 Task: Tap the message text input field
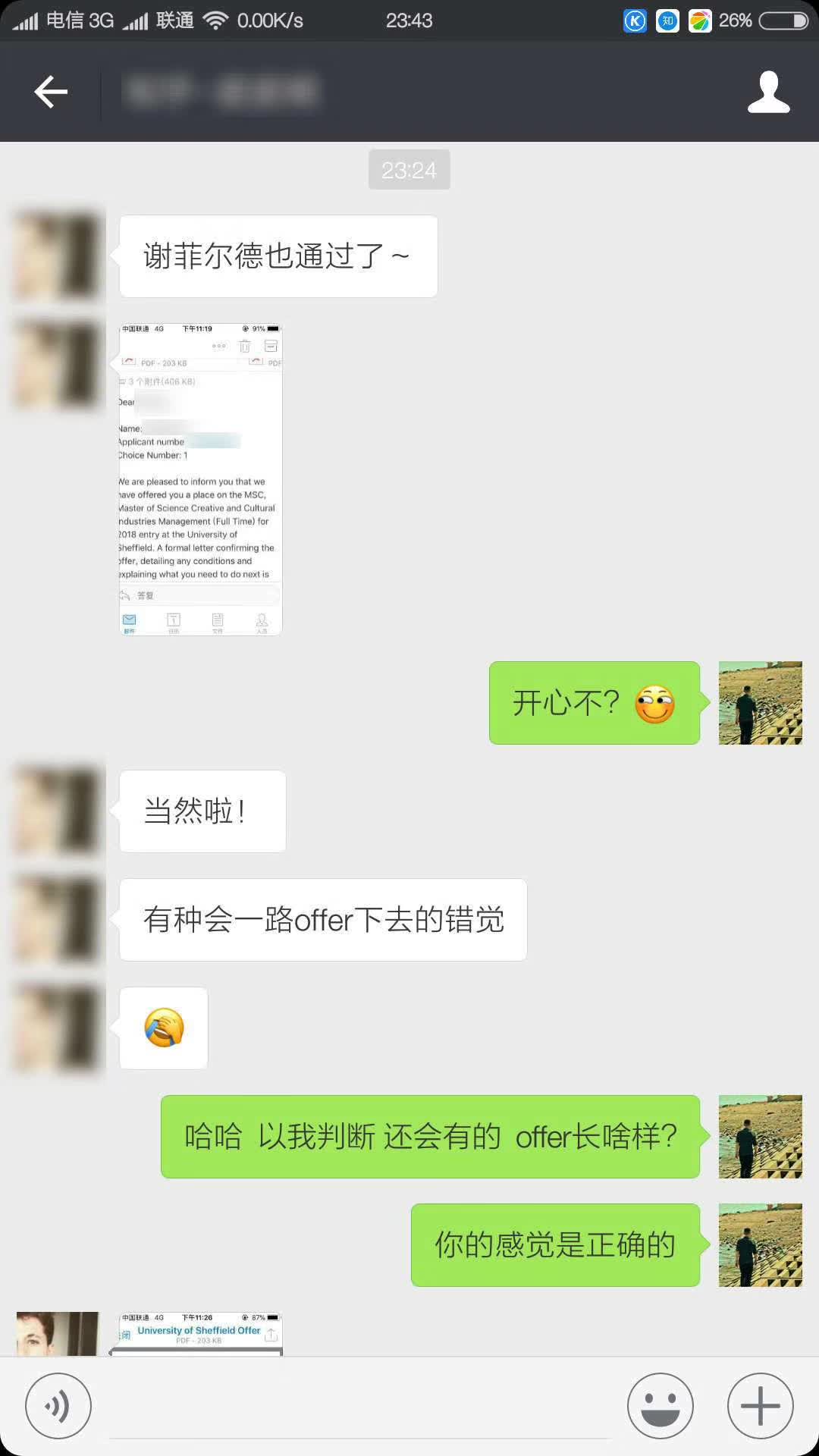(x=360, y=1407)
